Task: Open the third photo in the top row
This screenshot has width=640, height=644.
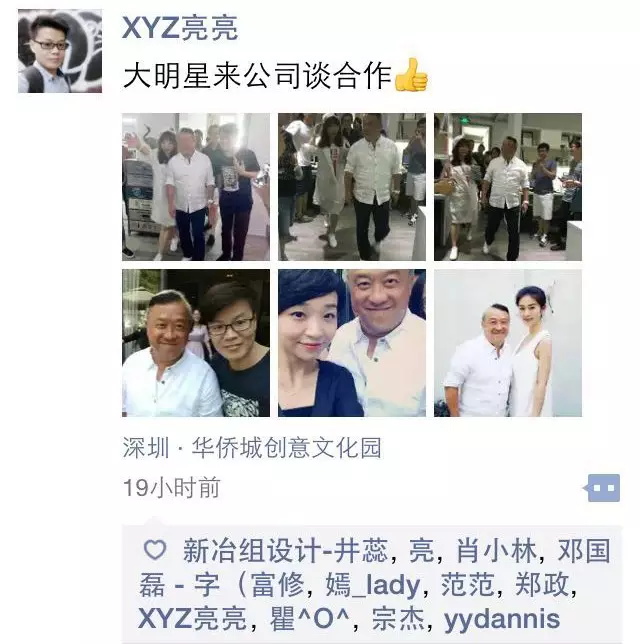Action: coord(508,187)
